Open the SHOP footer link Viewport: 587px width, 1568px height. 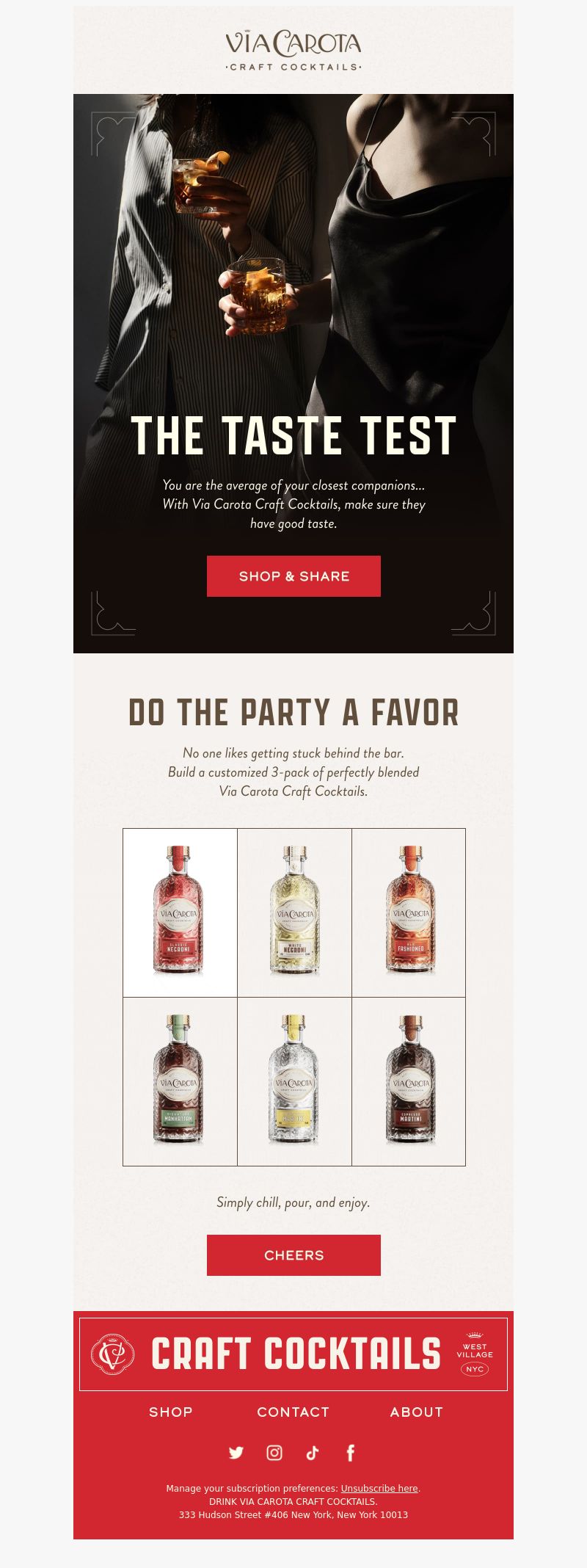(171, 1412)
